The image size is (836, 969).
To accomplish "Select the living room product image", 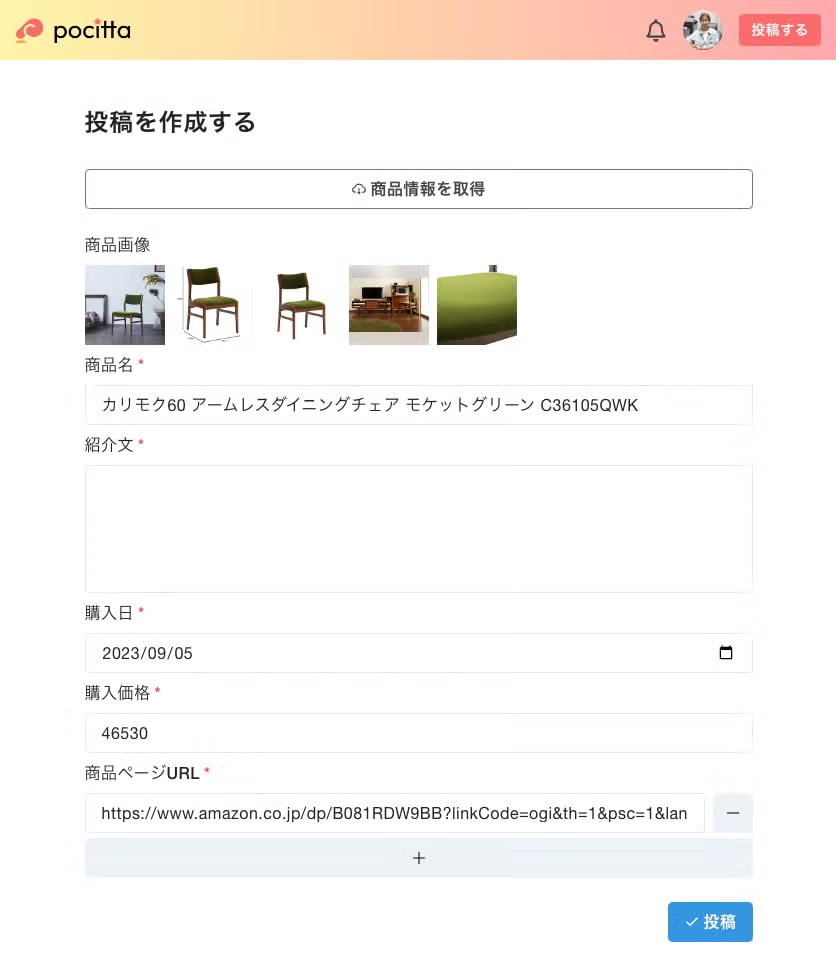I will pos(389,305).
